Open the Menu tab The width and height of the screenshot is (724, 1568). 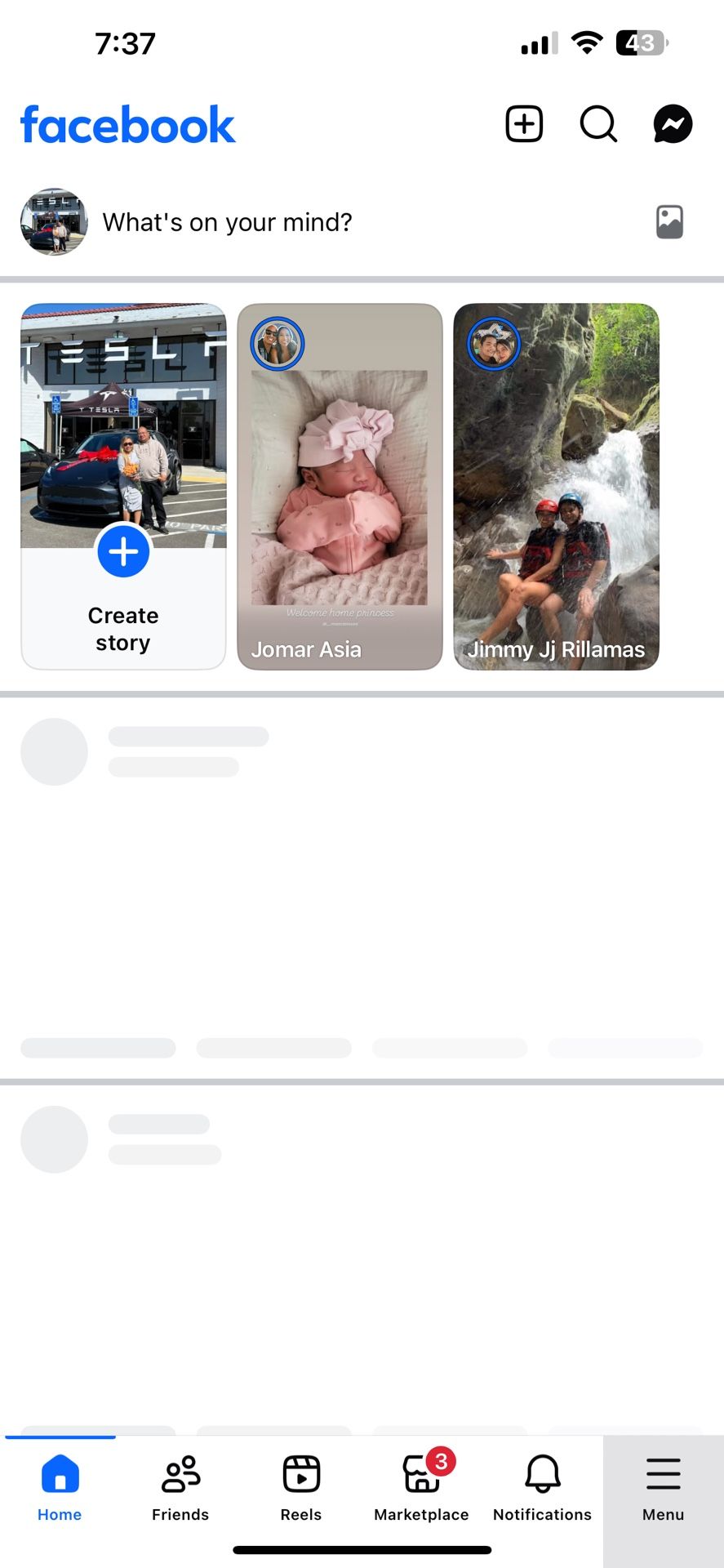[x=664, y=1488]
